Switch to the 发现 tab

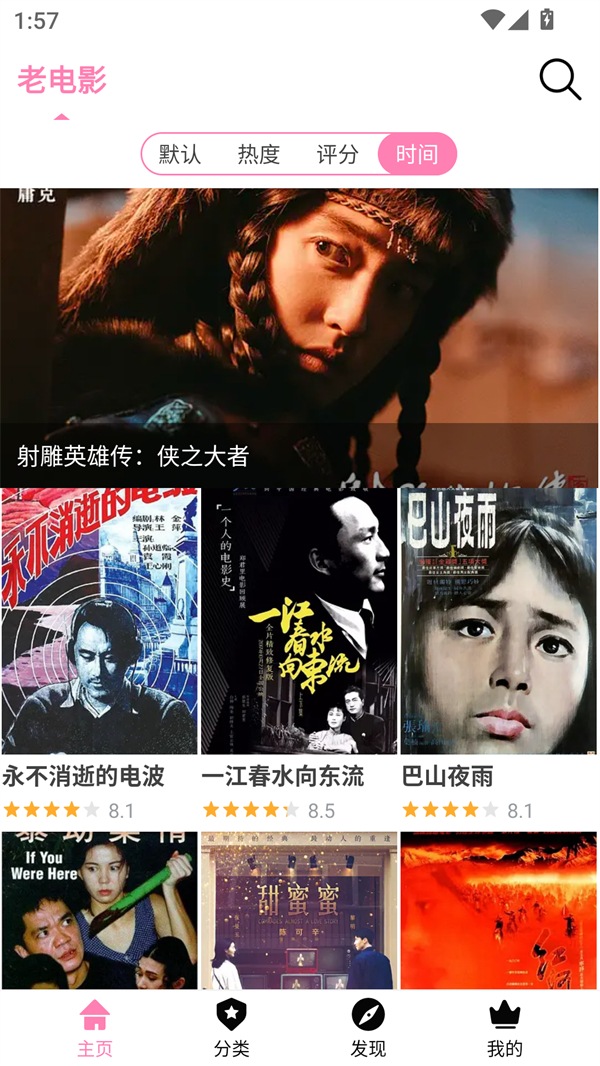point(368,1027)
